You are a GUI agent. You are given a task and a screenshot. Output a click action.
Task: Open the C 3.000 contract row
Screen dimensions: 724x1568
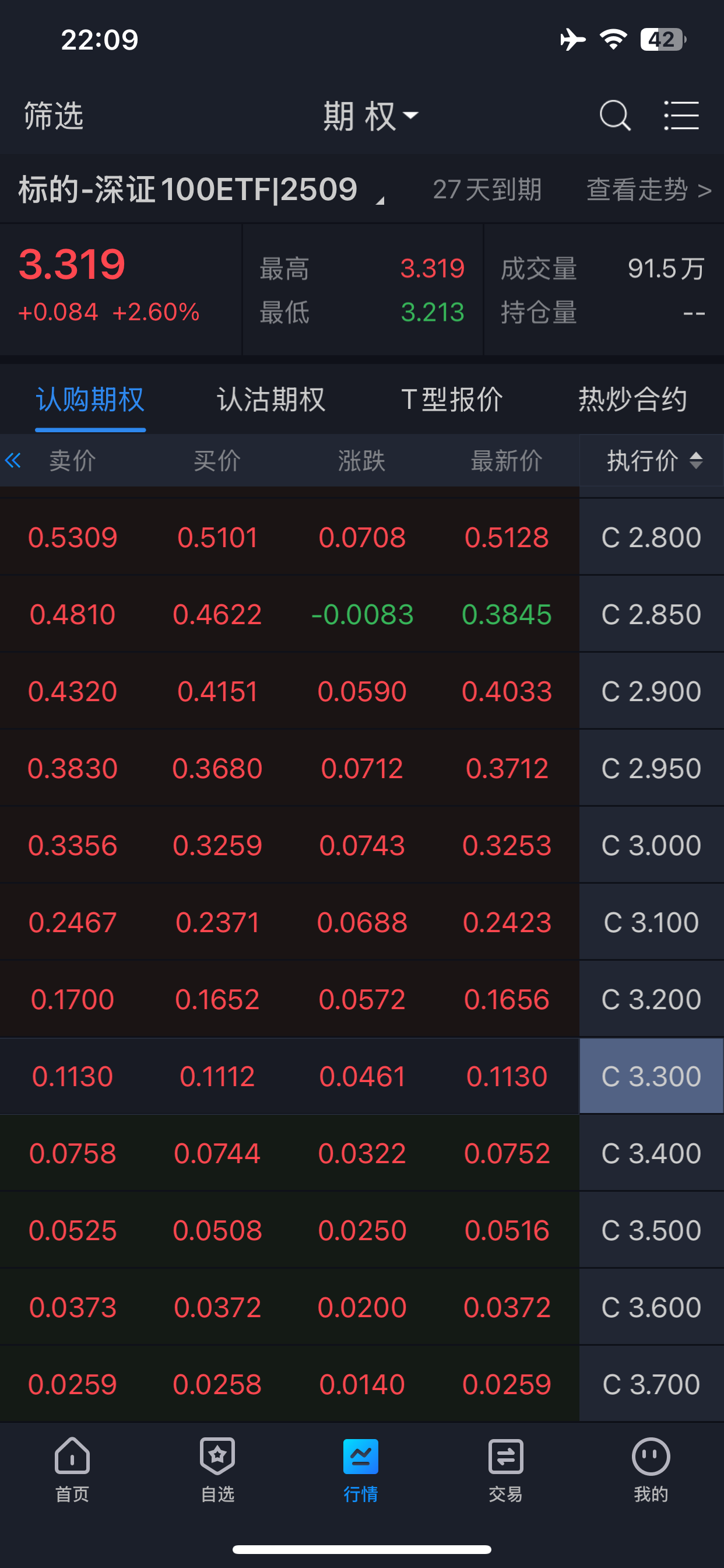362,845
